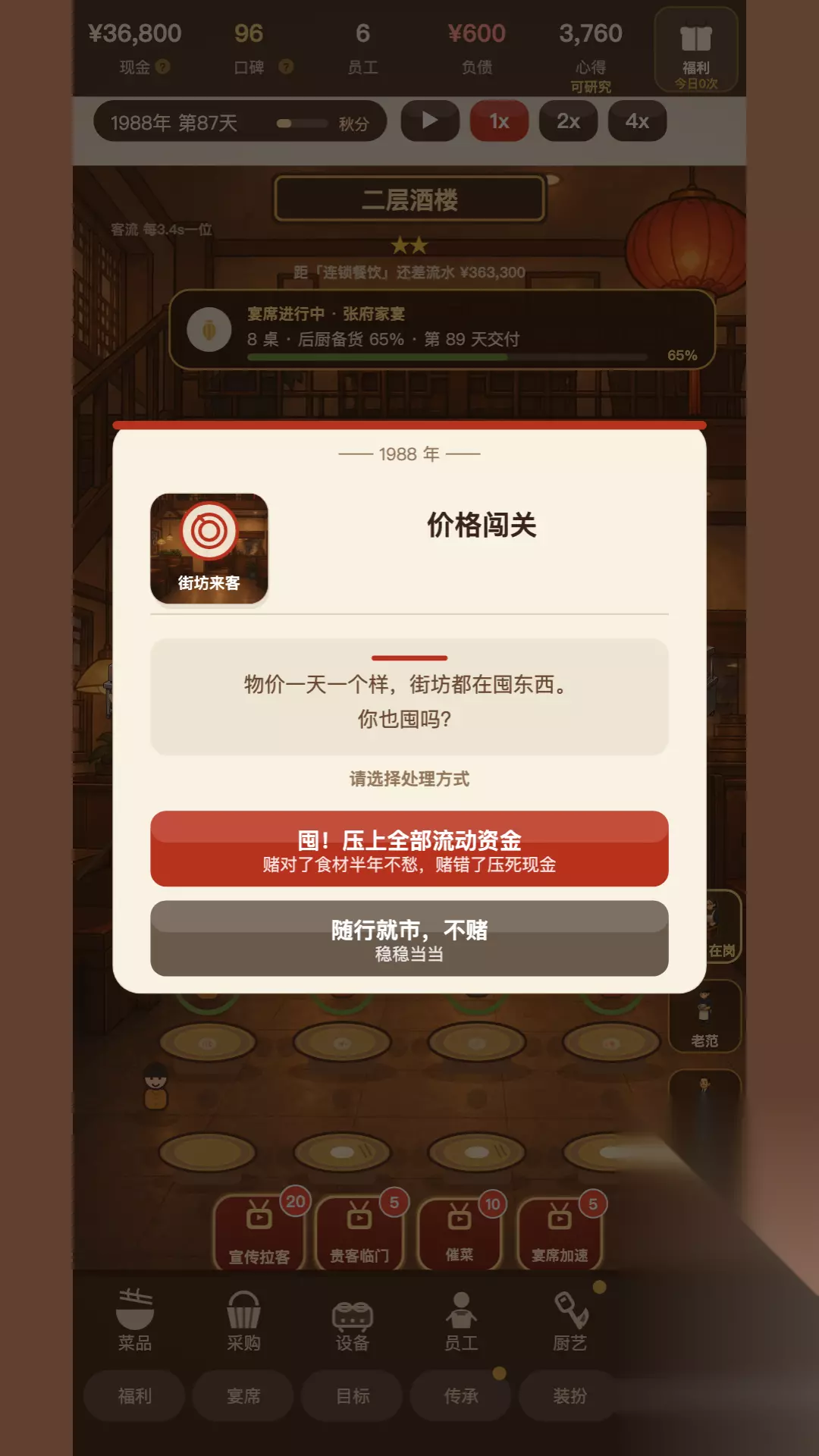819x1456 pixels.
Task: Open the 目标 chip
Action: click(x=353, y=1396)
